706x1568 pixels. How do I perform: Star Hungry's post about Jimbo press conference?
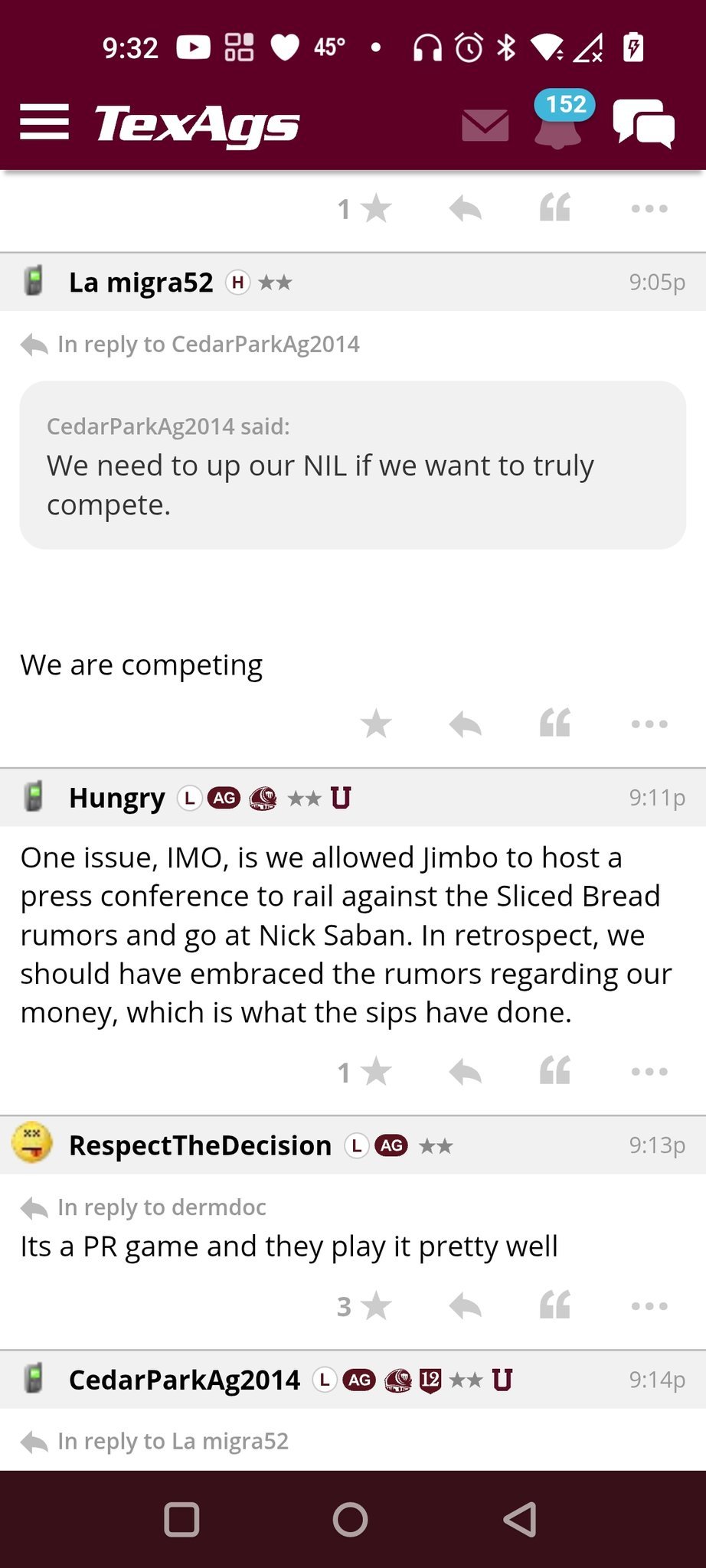click(375, 1072)
